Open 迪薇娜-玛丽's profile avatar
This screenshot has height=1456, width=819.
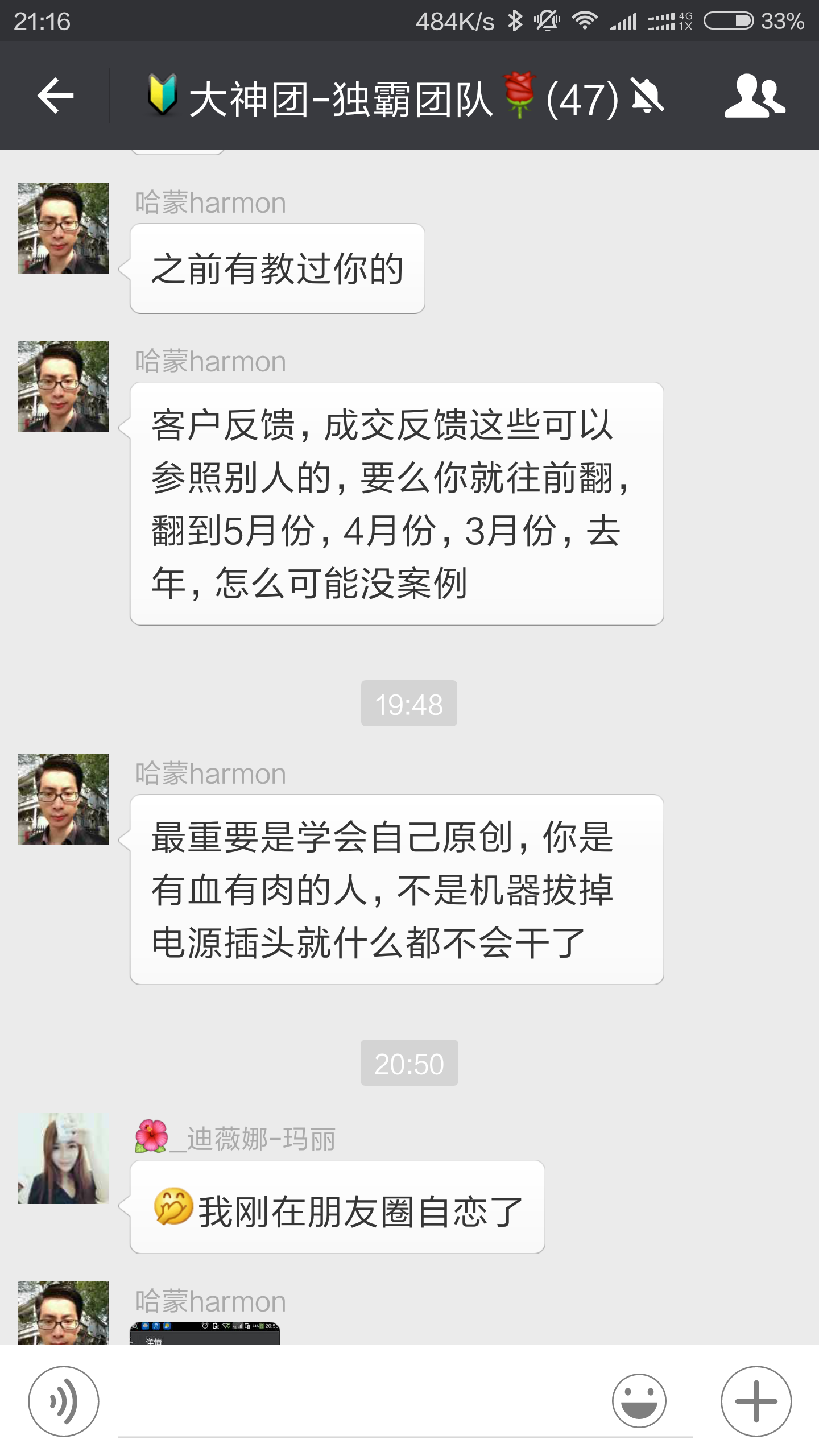(x=64, y=1159)
